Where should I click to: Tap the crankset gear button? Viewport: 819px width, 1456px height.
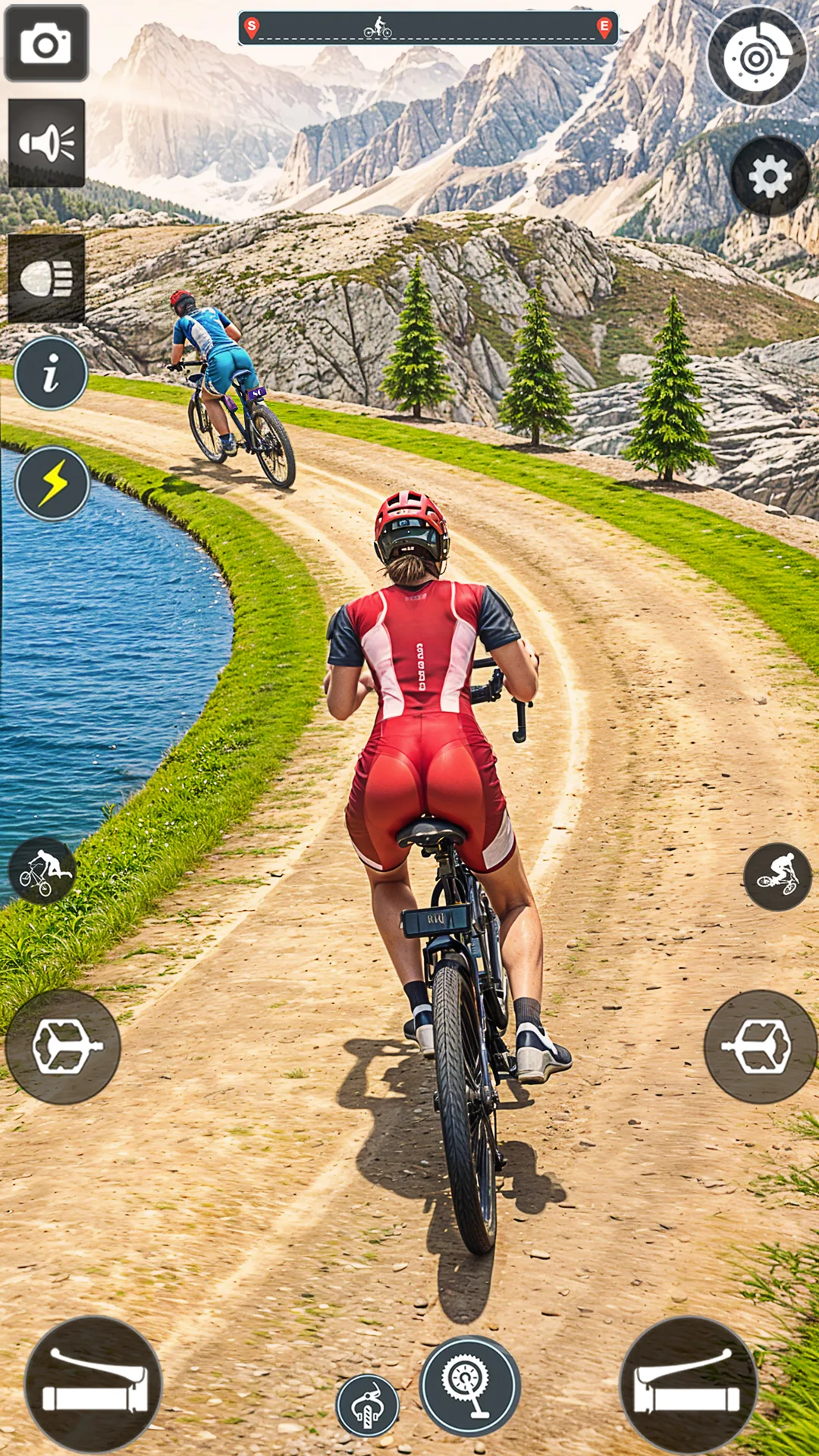[x=470, y=1385]
